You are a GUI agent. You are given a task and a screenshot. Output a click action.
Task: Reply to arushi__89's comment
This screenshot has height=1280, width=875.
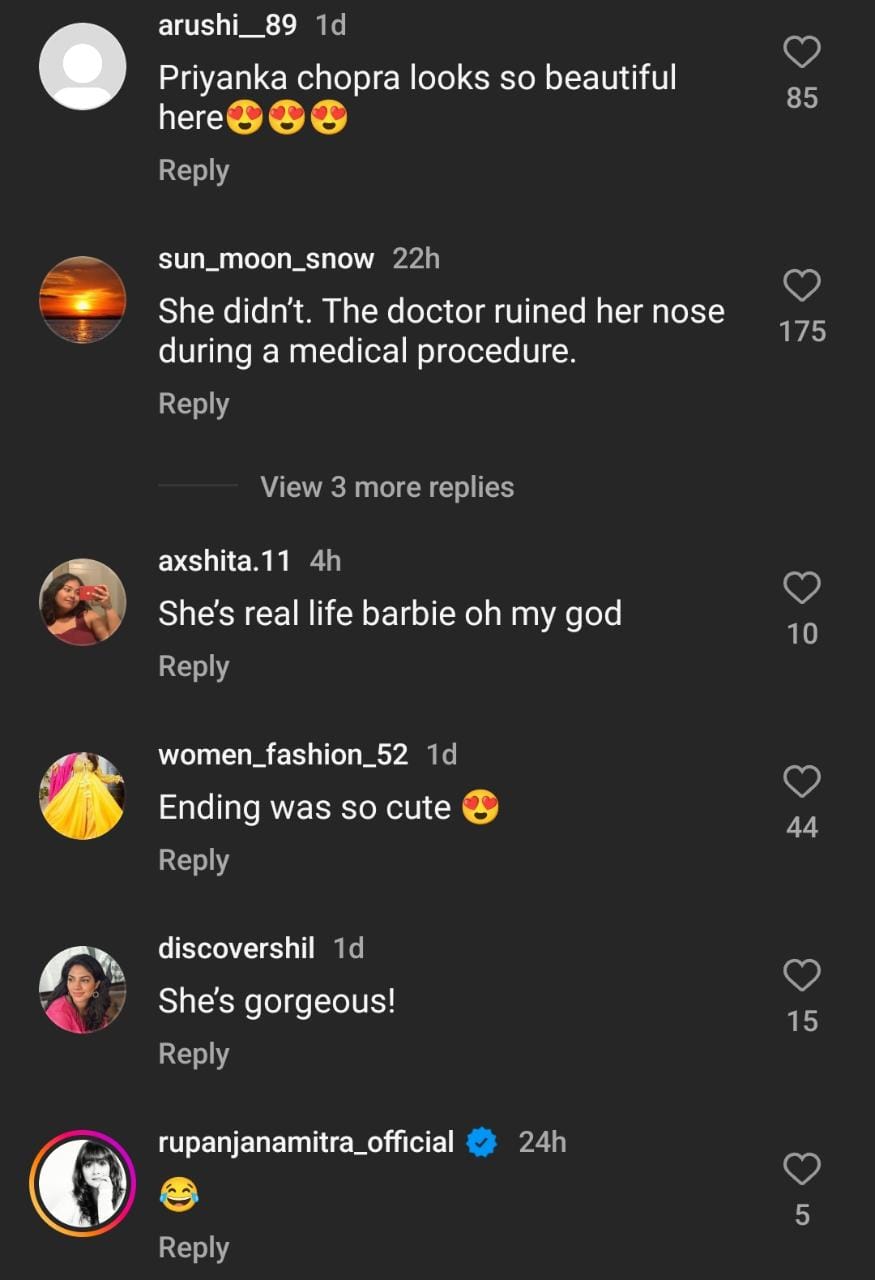[194, 171]
